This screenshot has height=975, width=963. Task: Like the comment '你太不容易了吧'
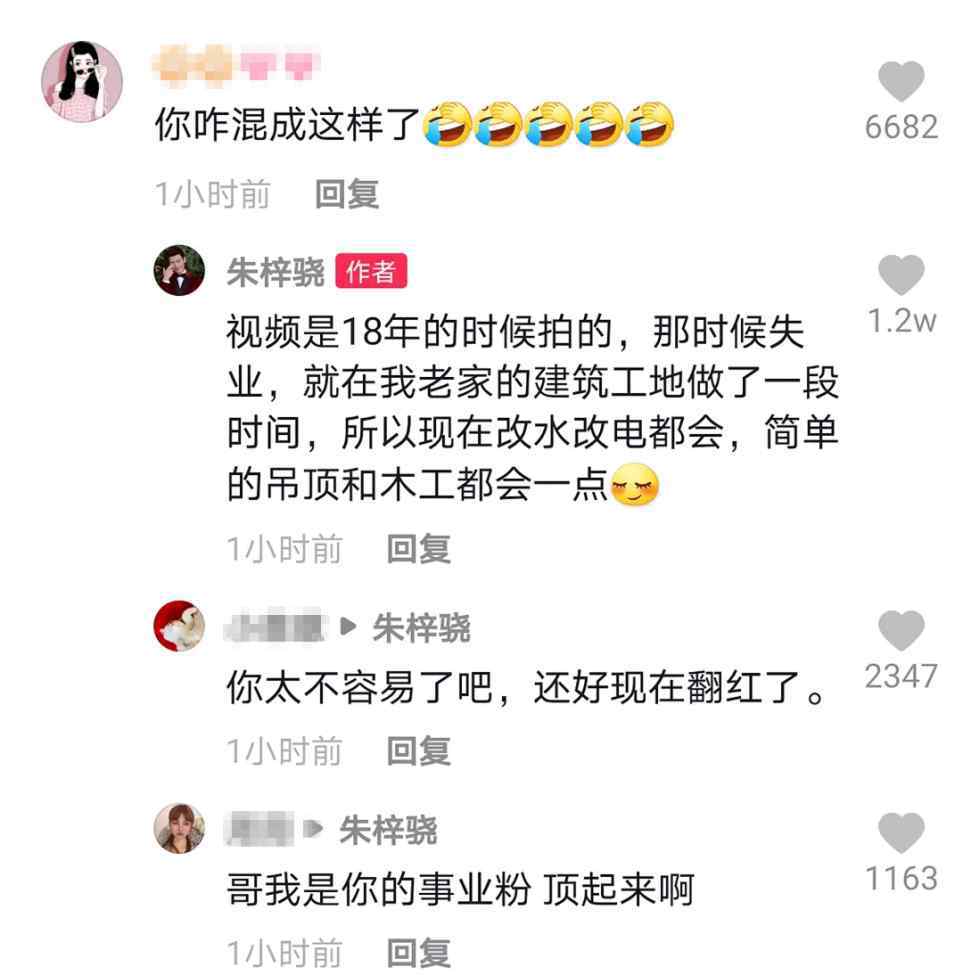click(x=901, y=631)
